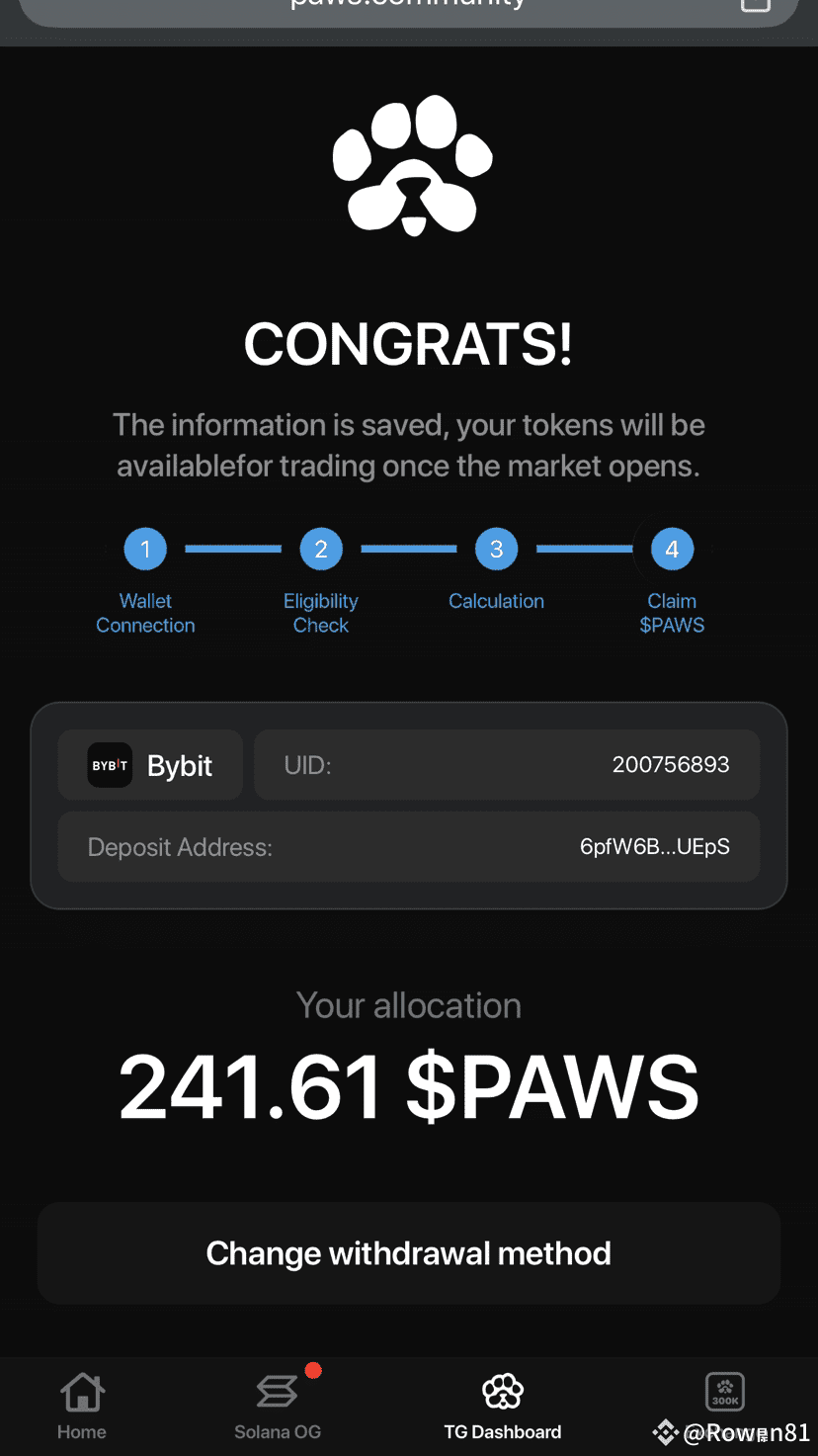The image size is (818, 1456).
Task: Tap the Bybit logo badge
Action: [x=110, y=763]
